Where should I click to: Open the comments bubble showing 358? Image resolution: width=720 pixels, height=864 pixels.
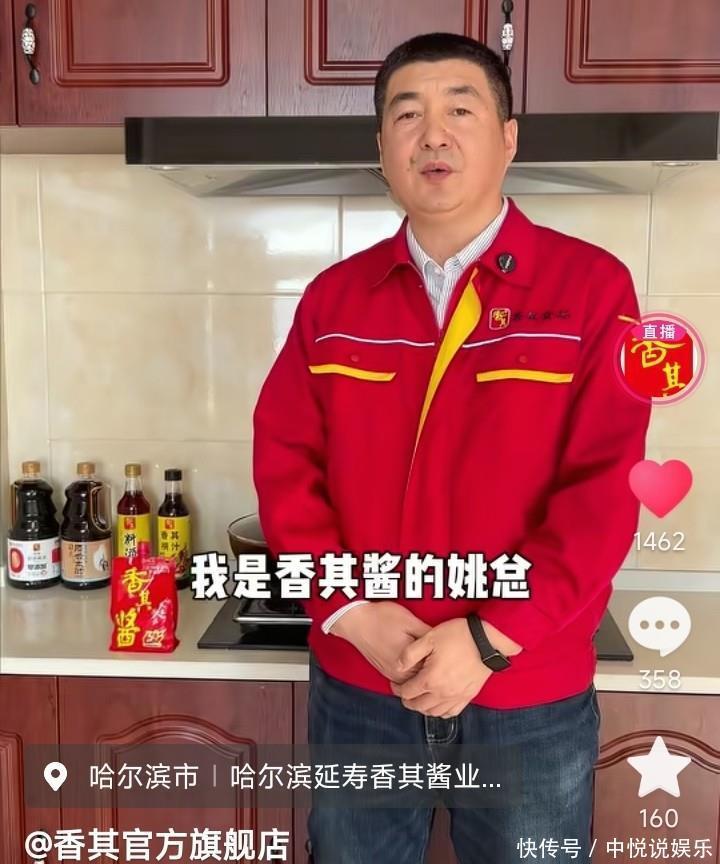659,627
